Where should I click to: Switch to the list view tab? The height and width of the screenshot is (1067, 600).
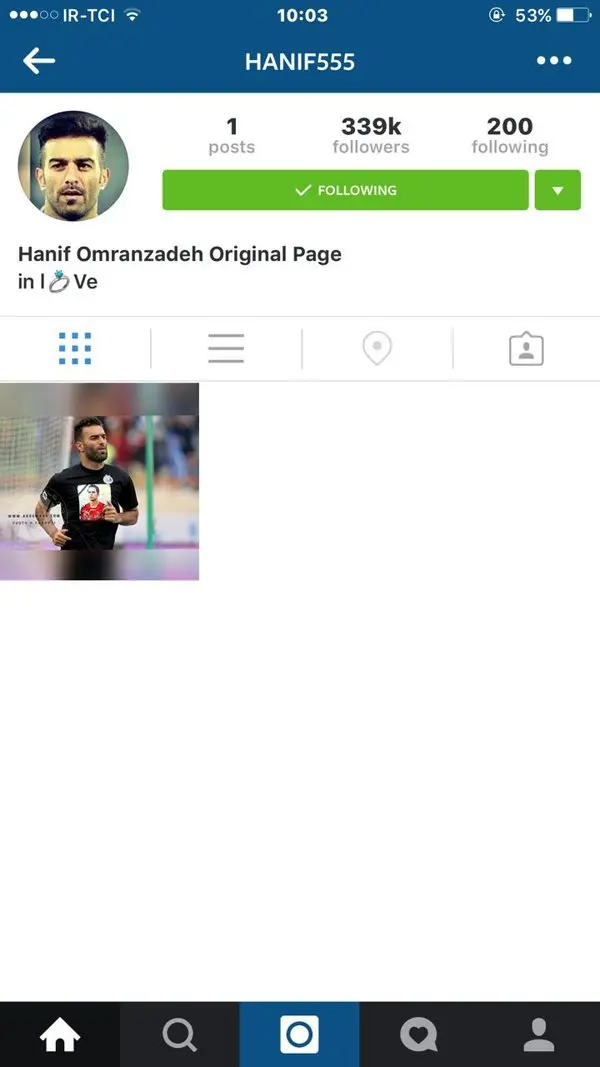(226, 348)
